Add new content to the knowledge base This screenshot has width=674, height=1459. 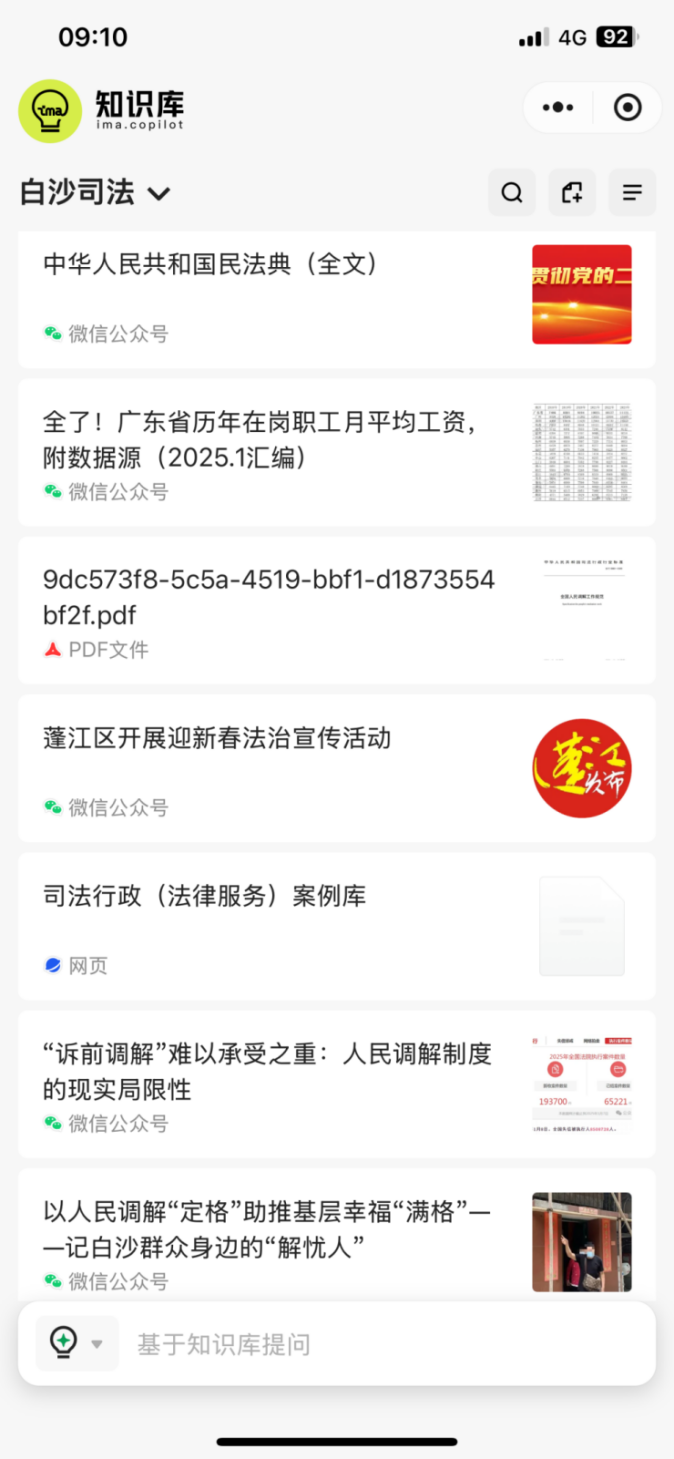pyautogui.click(x=572, y=193)
